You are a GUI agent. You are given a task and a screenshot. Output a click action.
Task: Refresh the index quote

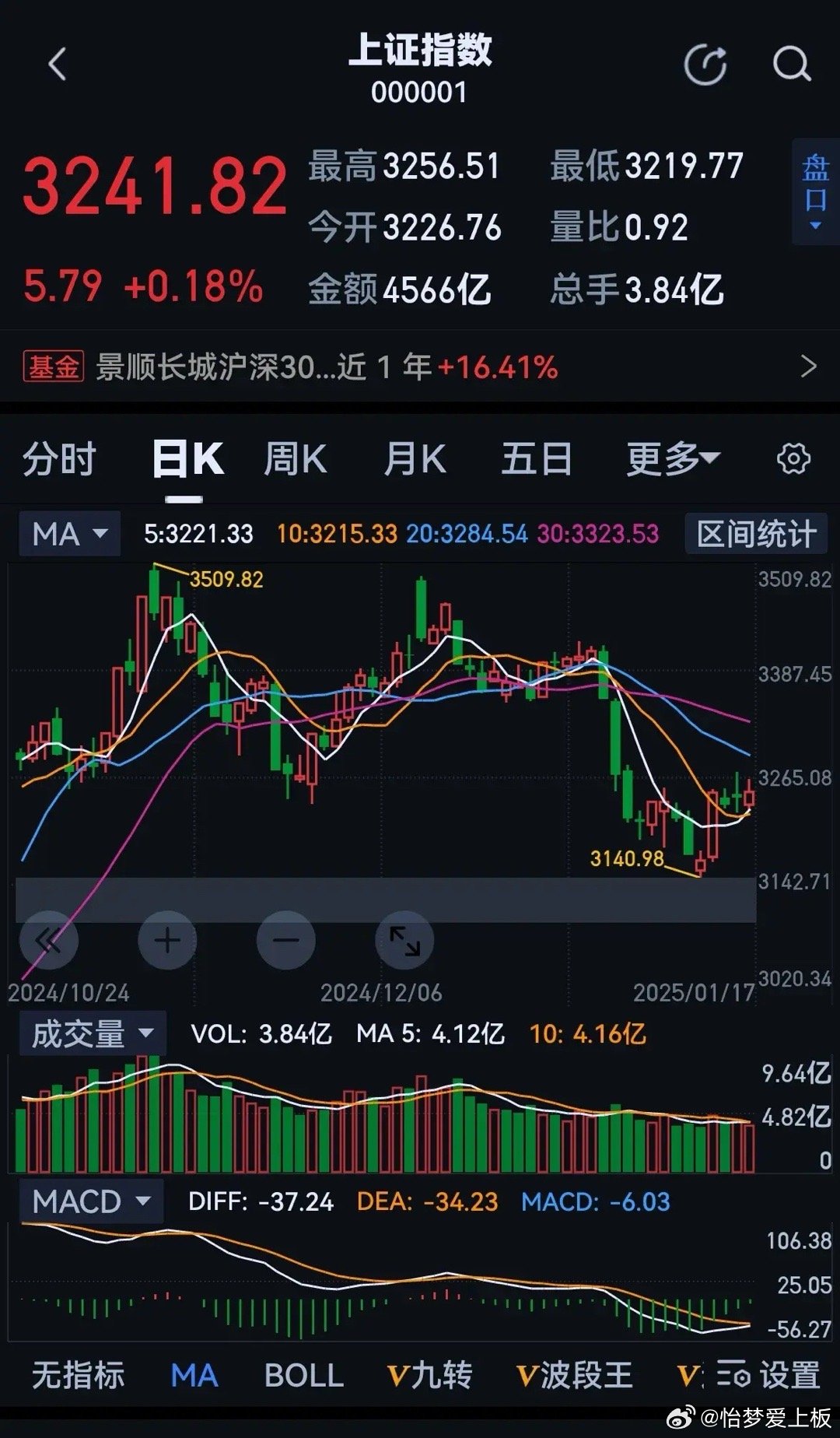tap(705, 65)
